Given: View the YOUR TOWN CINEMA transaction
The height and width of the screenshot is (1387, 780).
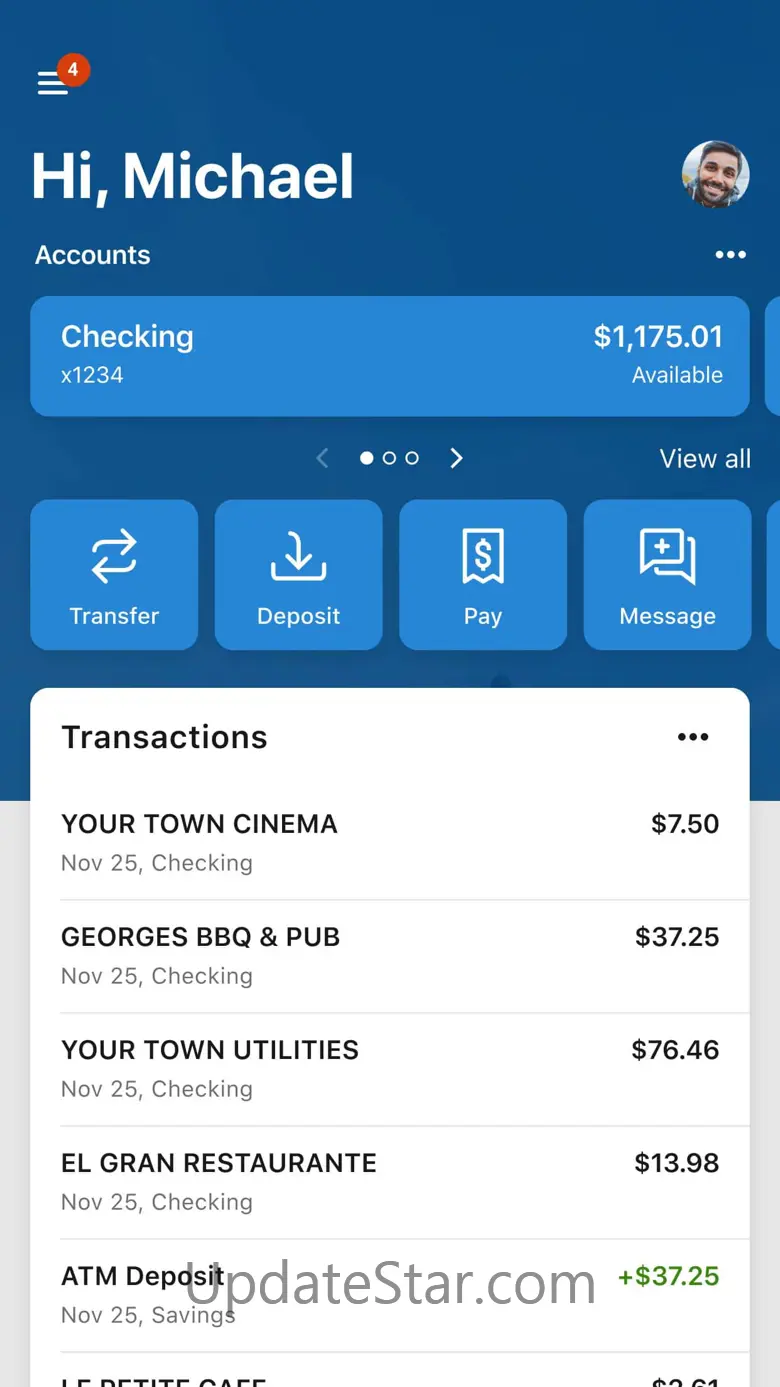Looking at the screenshot, I should (390, 842).
